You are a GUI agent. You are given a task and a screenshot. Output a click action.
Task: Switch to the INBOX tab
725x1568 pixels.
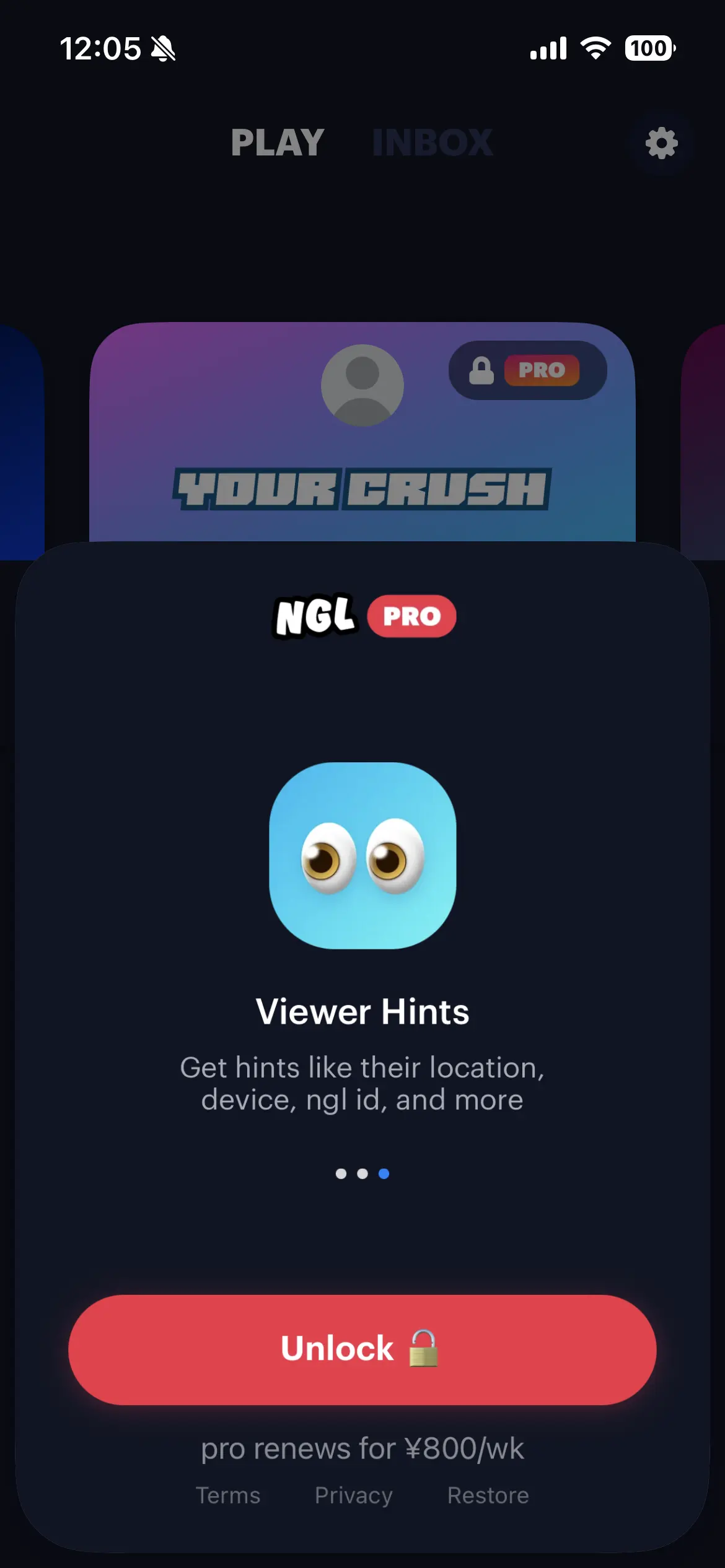coord(433,142)
